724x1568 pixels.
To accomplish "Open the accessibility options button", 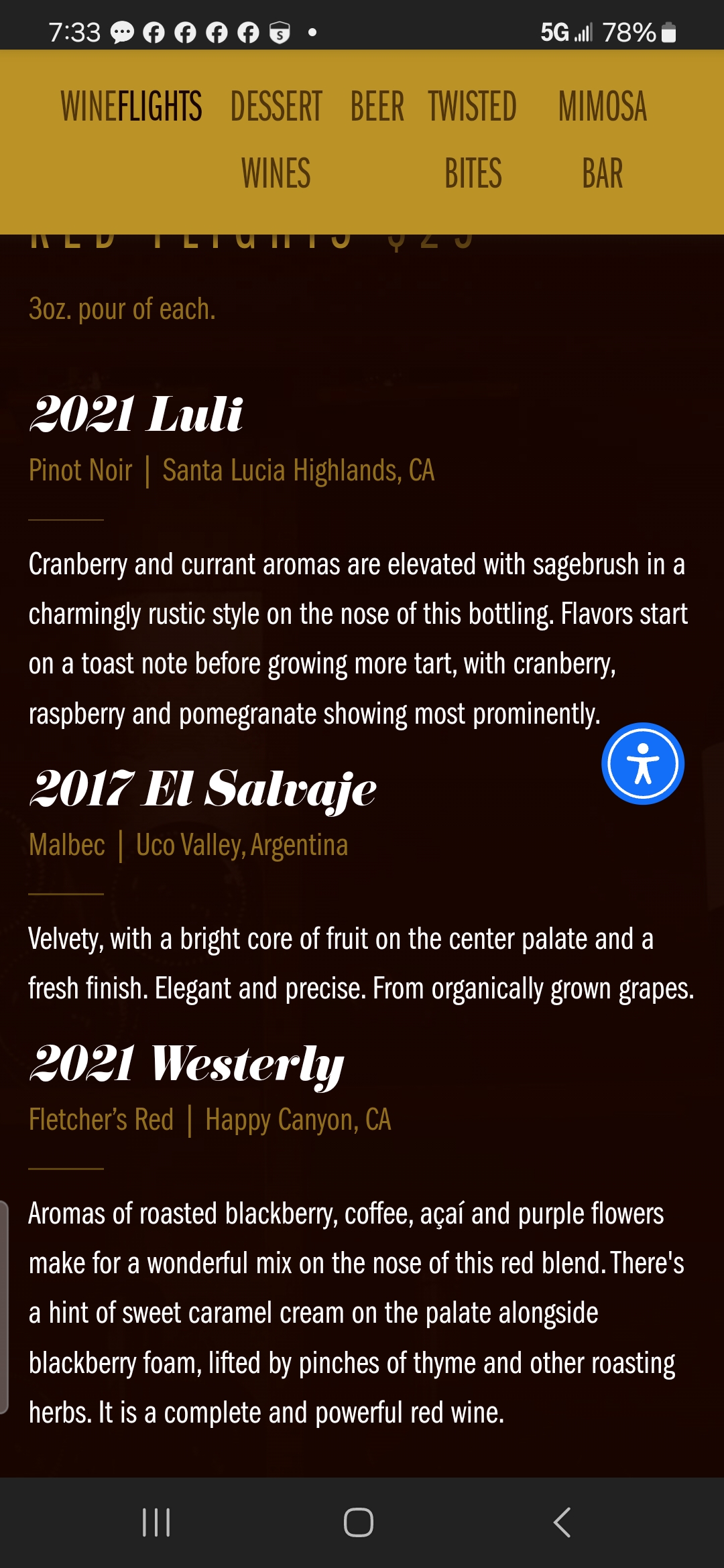I will 643,764.
